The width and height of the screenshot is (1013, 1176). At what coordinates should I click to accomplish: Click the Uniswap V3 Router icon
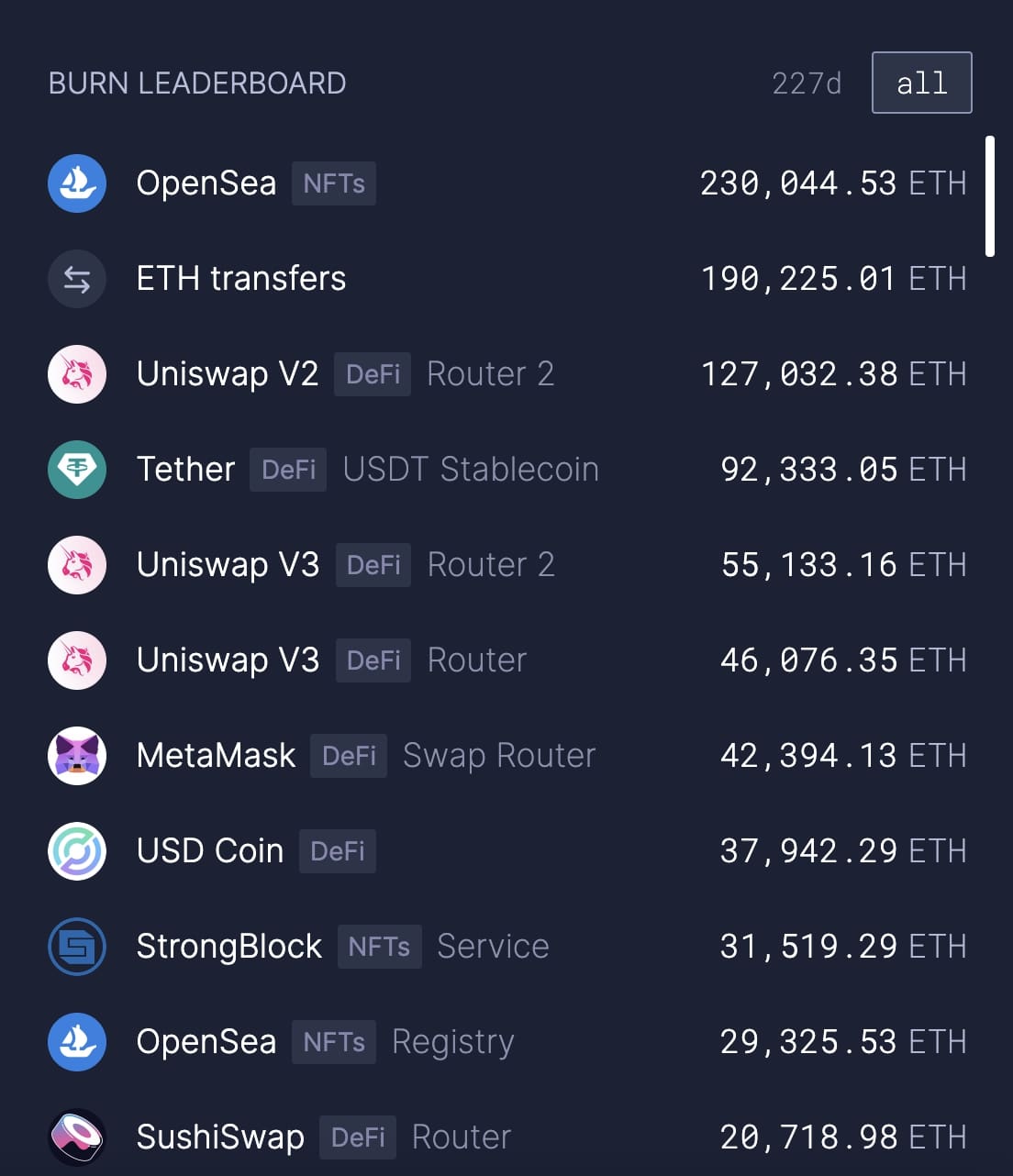(77, 660)
